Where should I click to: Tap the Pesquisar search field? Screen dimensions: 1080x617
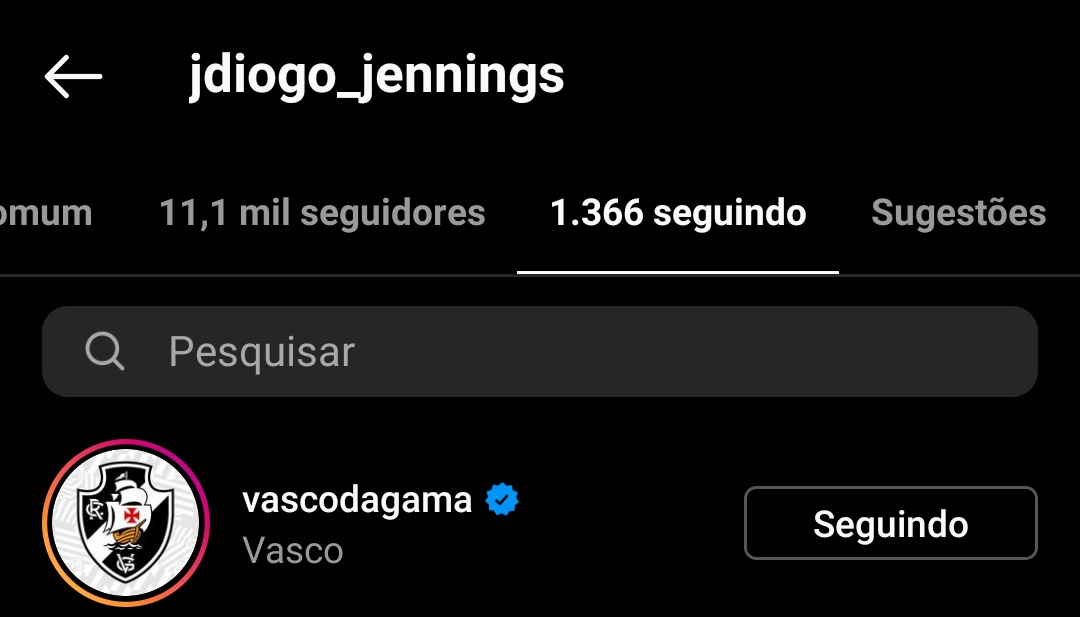[540, 352]
